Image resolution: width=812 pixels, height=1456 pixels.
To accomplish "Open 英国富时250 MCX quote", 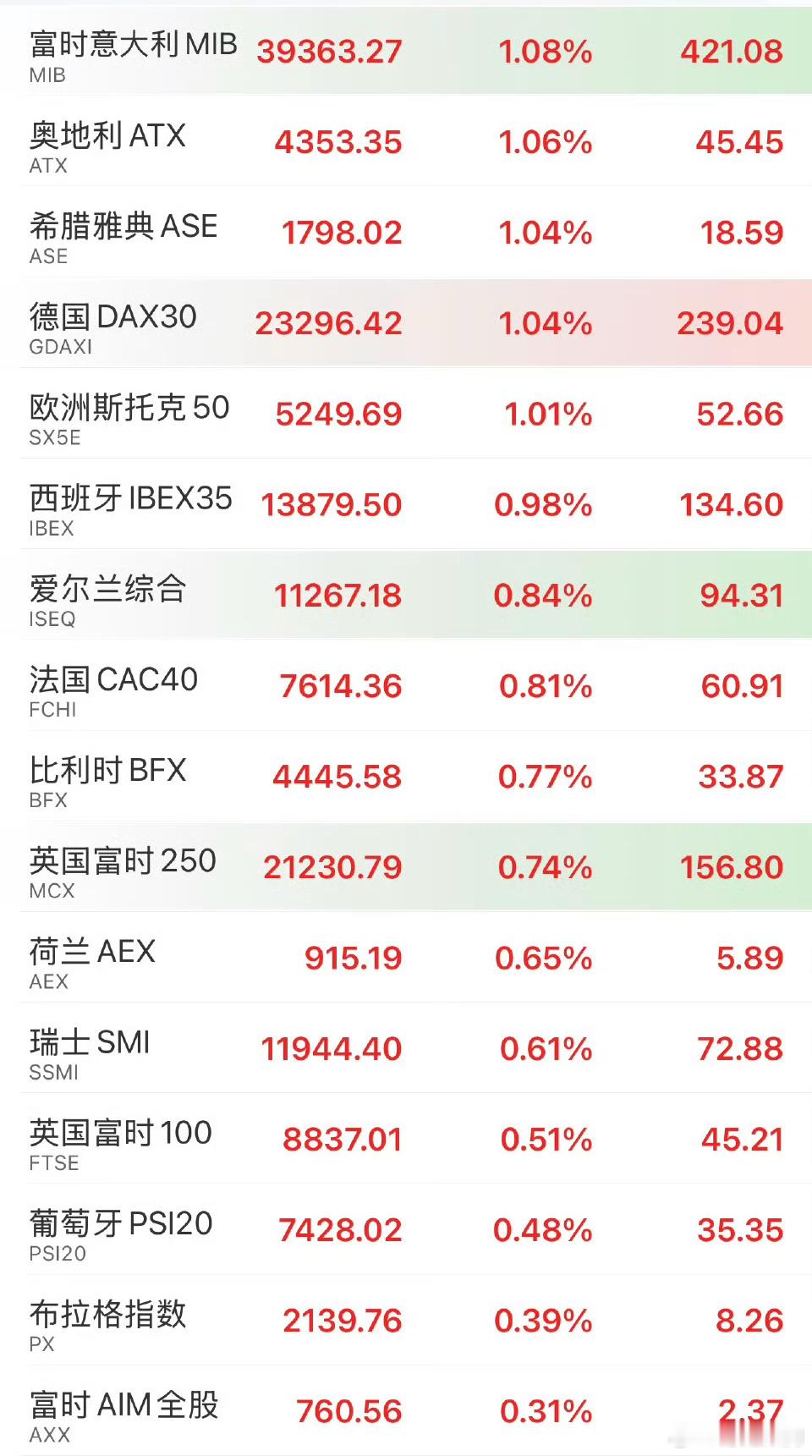I will (x=406, y=865).
